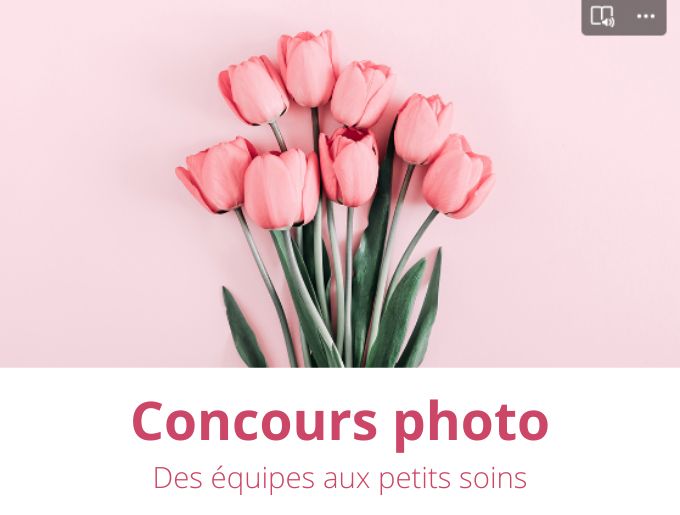This screenshot has width=680, height=515.
Task: Open the more options overflow menu
Action: click(x=646, y=16)
